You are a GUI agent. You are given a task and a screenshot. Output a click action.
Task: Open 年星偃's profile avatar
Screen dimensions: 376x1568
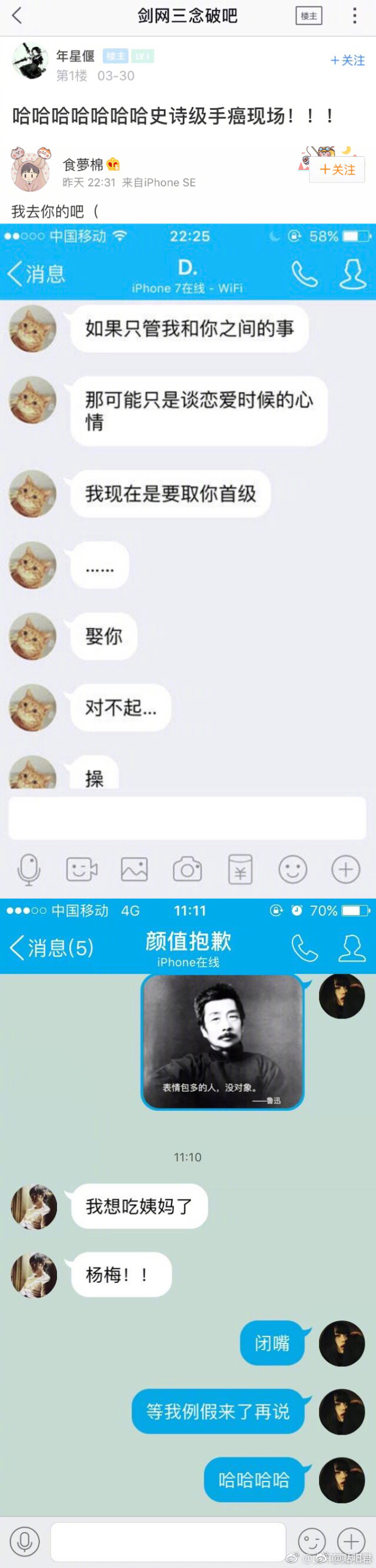(30, 61)
